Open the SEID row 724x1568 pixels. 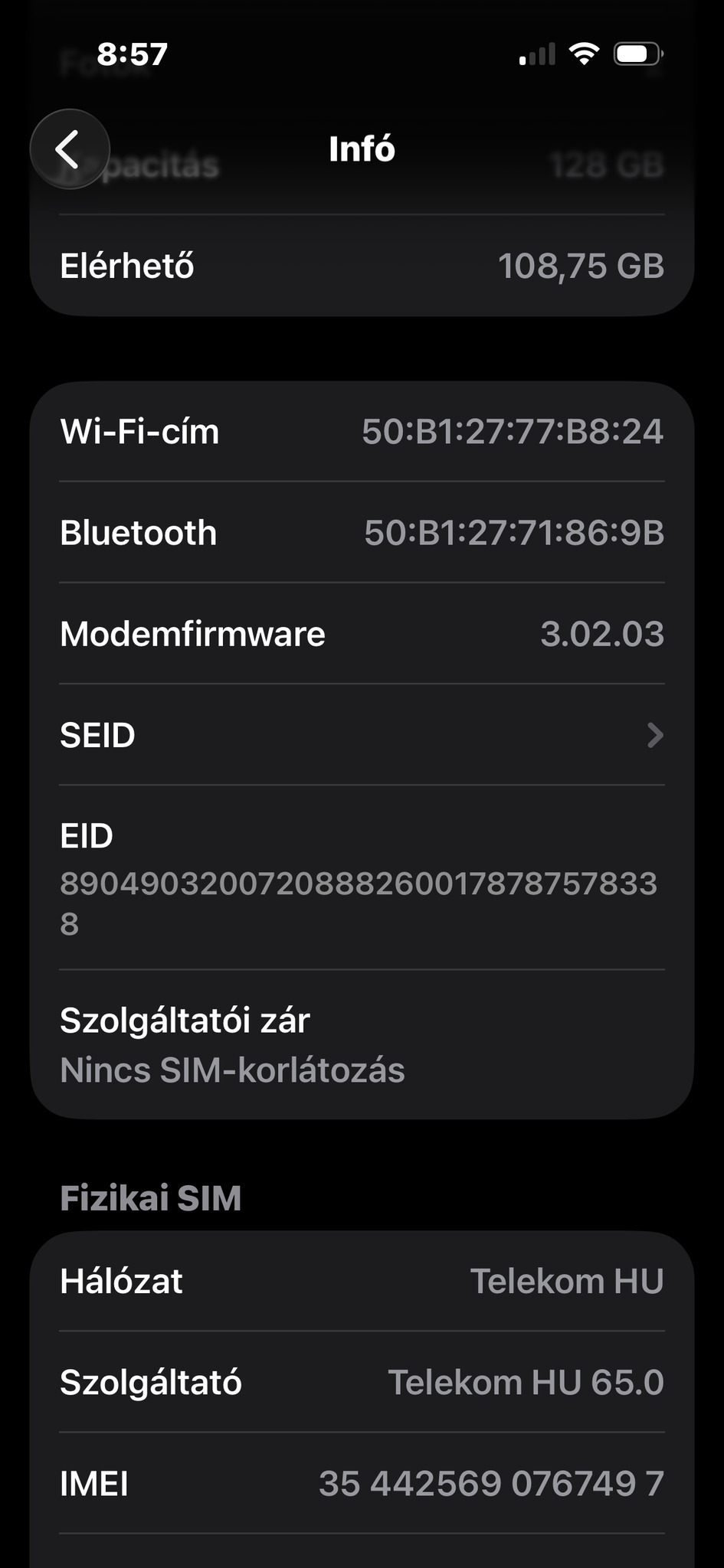[x=362, y=735]
